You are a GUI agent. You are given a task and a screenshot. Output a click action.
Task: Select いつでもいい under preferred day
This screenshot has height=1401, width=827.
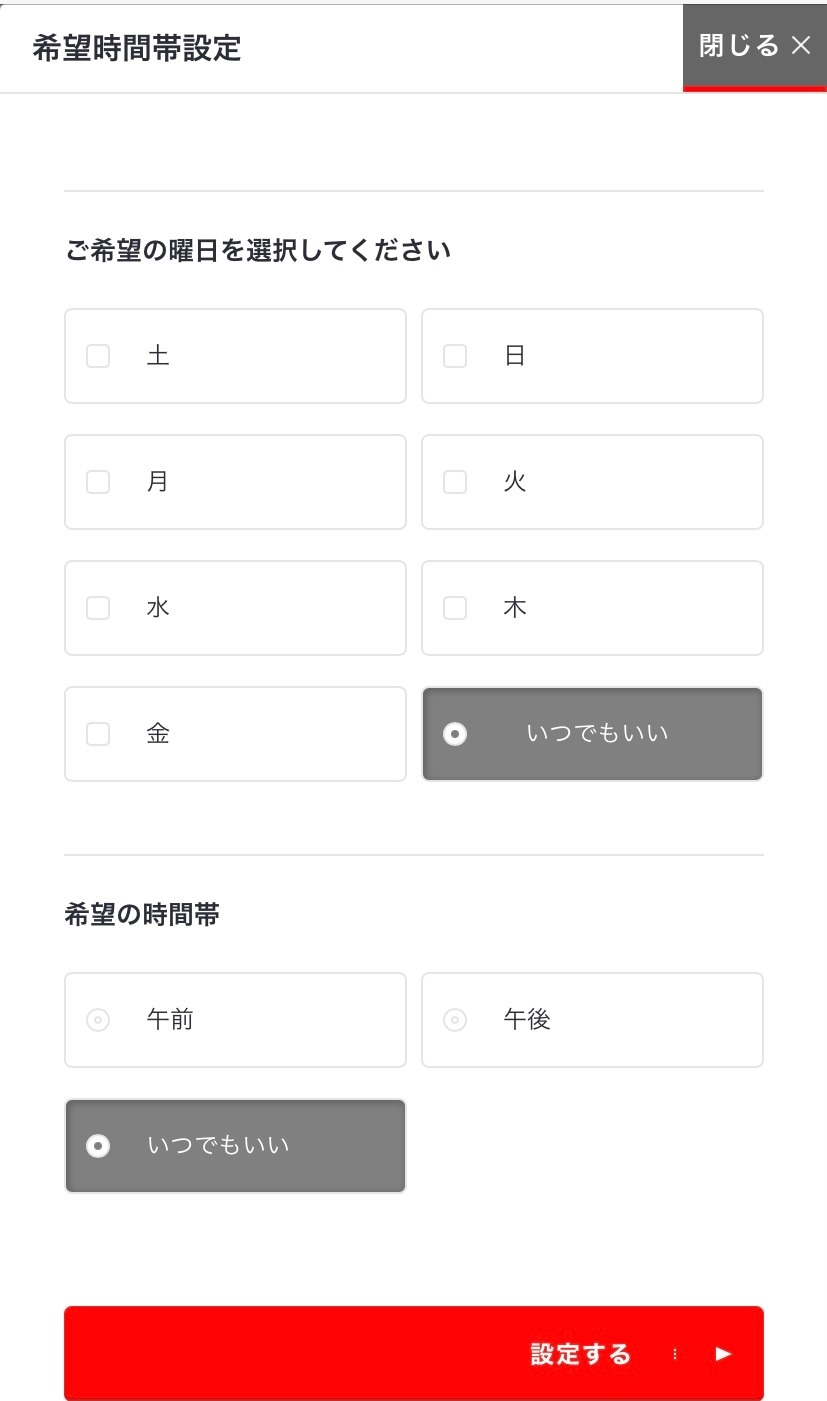pos(592,734)
